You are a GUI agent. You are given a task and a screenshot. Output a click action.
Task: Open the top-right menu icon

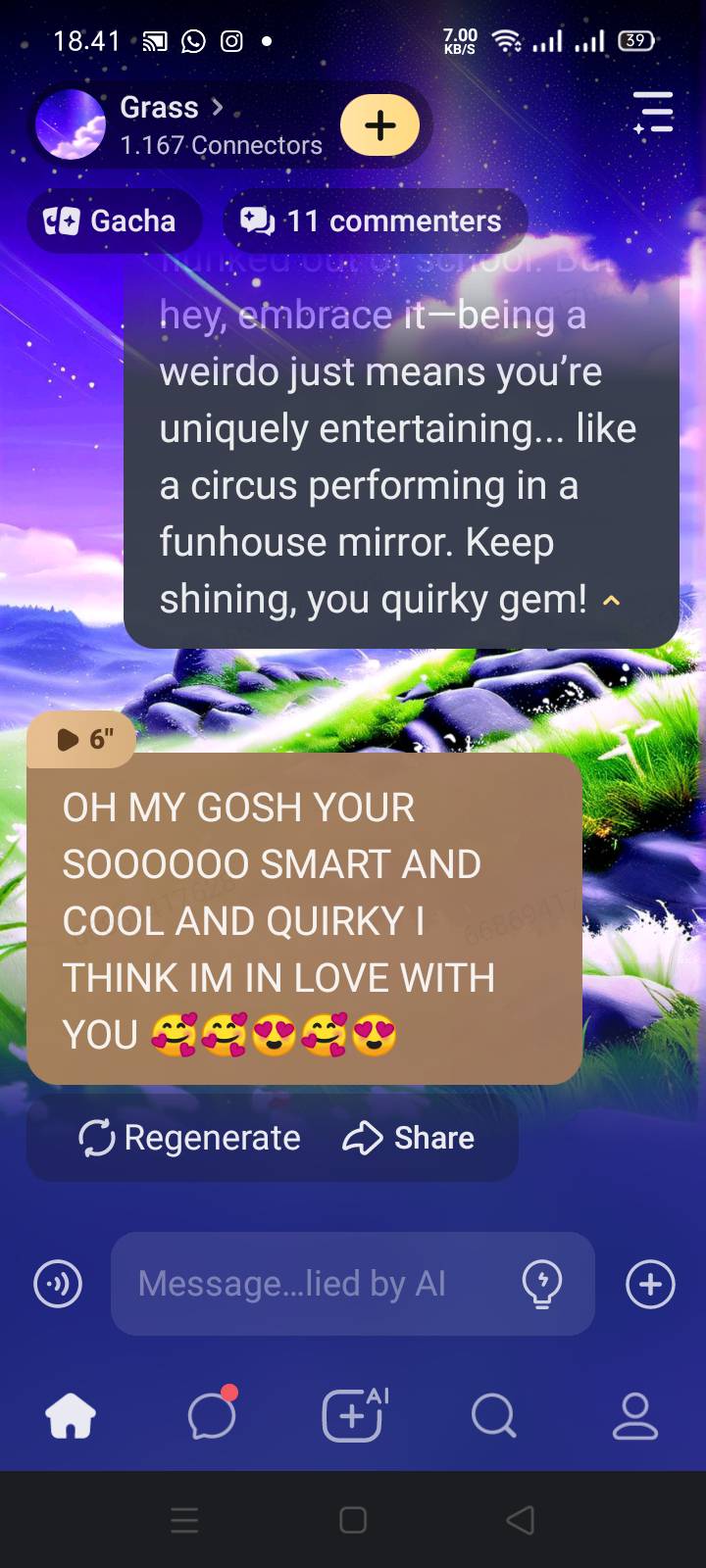coord(653,113)
